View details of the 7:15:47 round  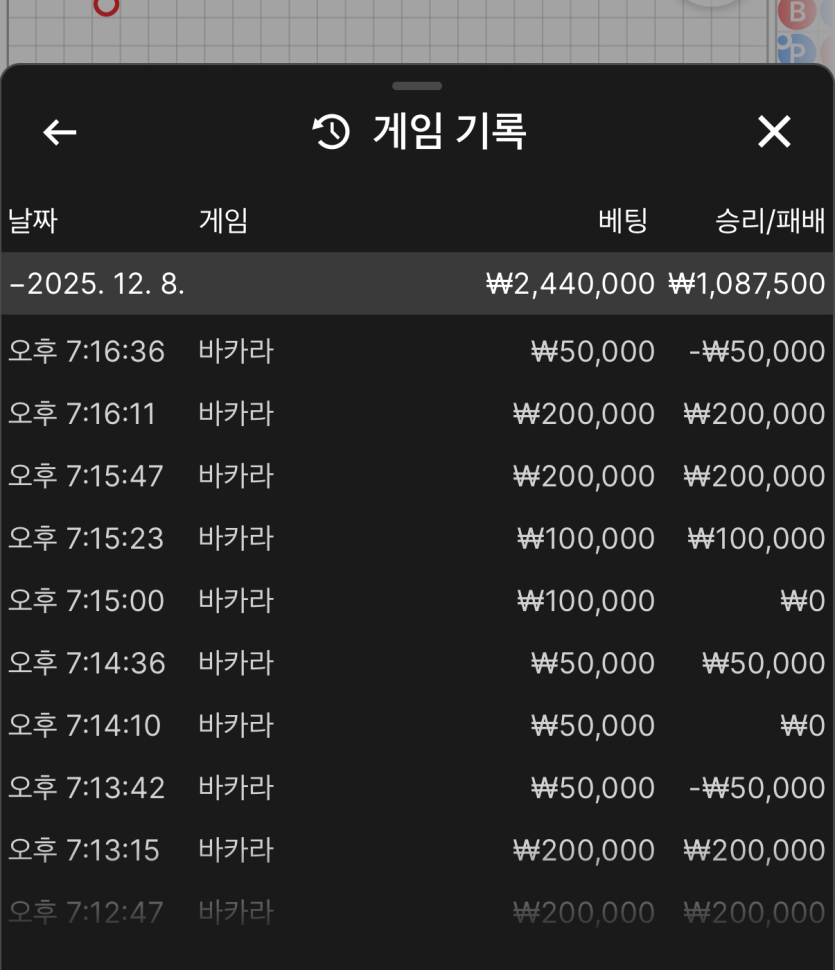coord(417,476)
